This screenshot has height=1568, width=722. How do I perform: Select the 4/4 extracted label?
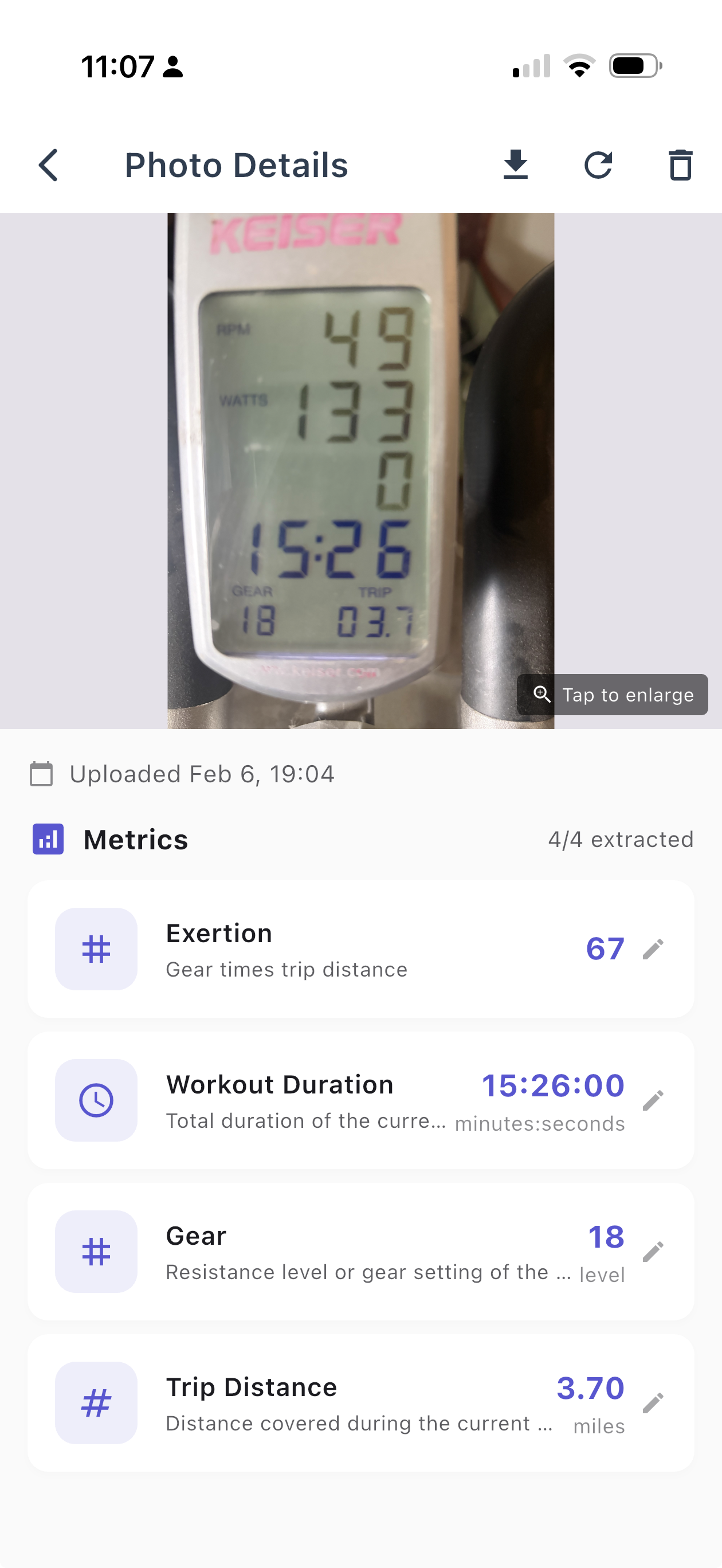[x=621, y=839]
